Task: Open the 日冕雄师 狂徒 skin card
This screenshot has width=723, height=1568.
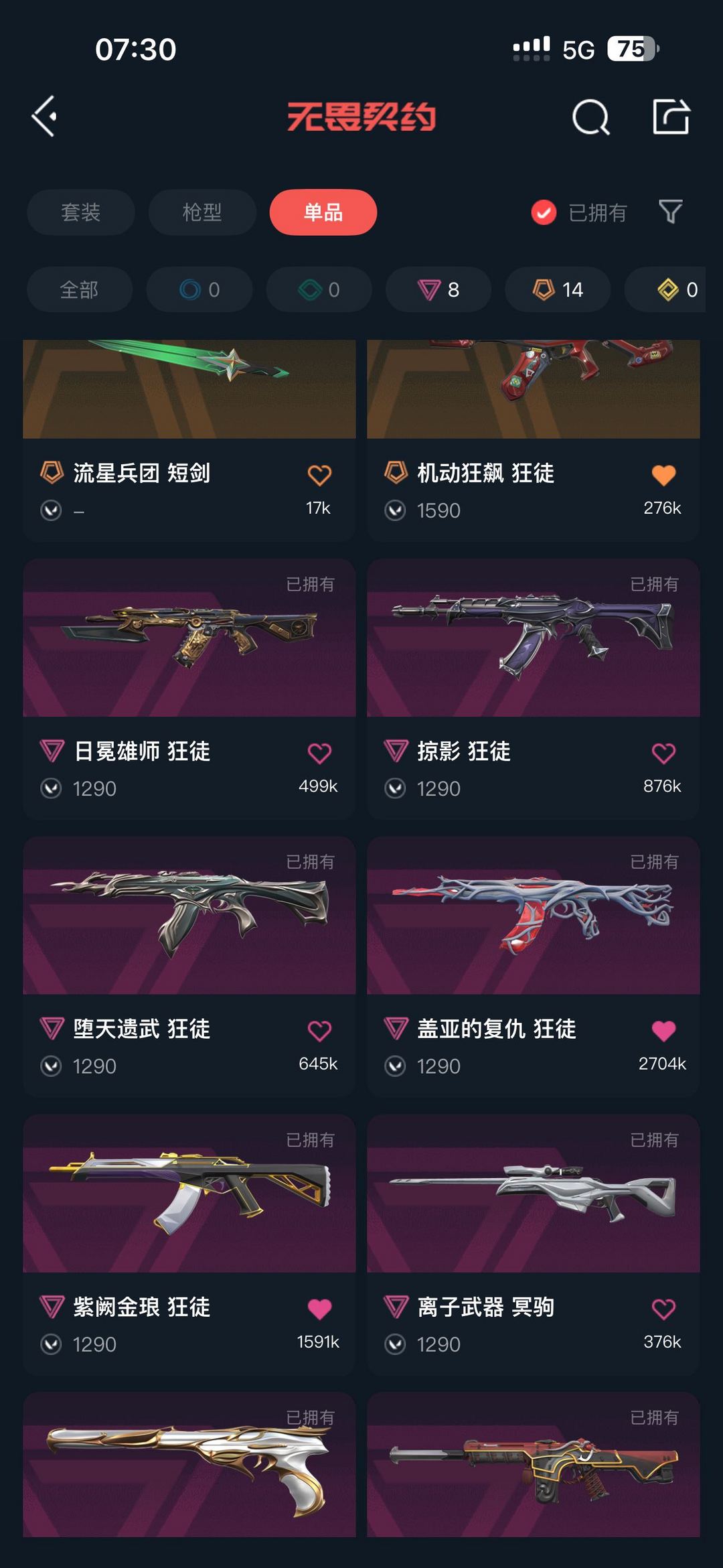Action: 189,689
